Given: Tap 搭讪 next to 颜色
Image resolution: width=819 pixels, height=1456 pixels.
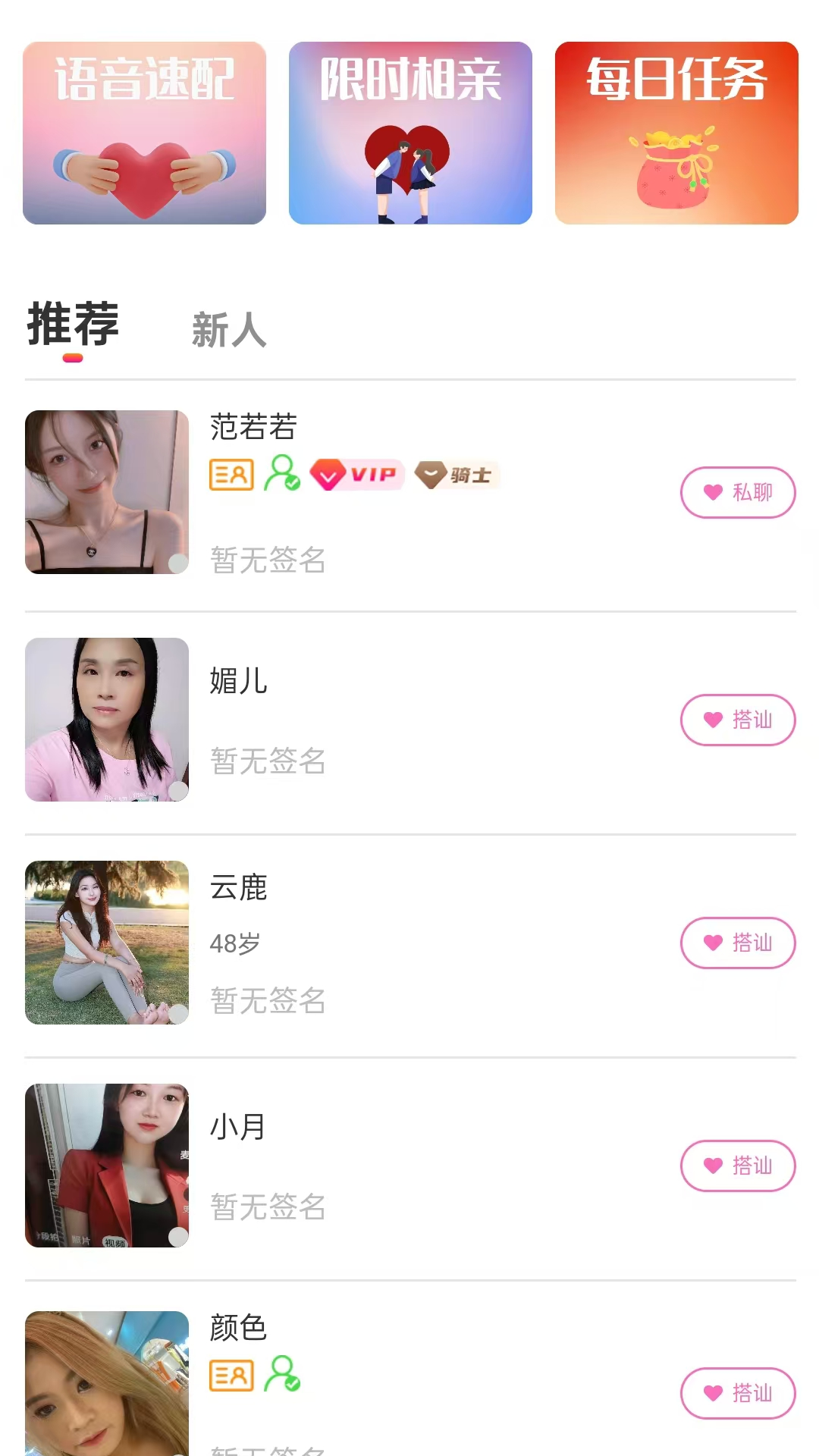Looking at the screenshot, I should (x=737, y=1393).
